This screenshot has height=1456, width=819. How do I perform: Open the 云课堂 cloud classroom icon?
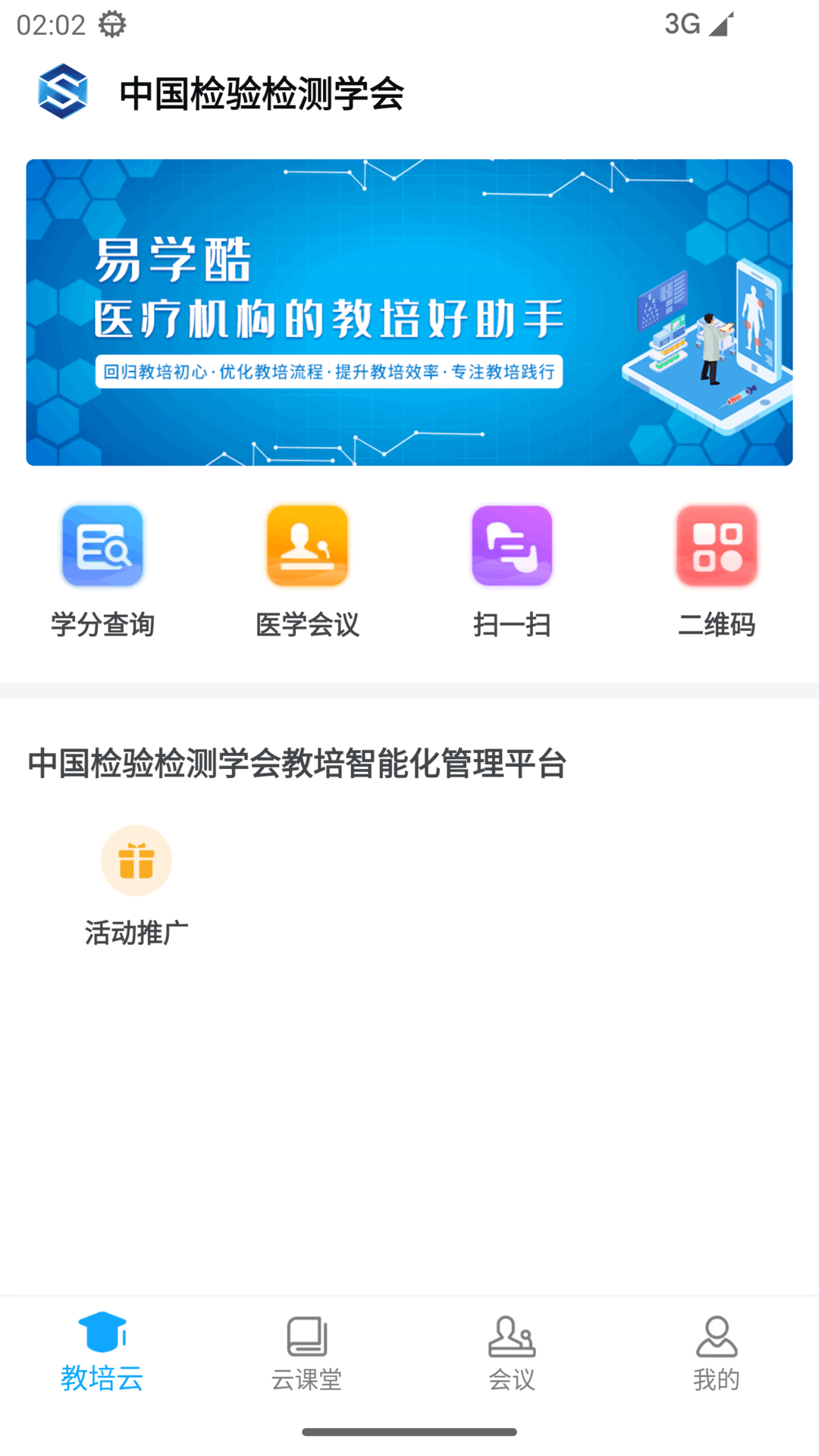307,1344
